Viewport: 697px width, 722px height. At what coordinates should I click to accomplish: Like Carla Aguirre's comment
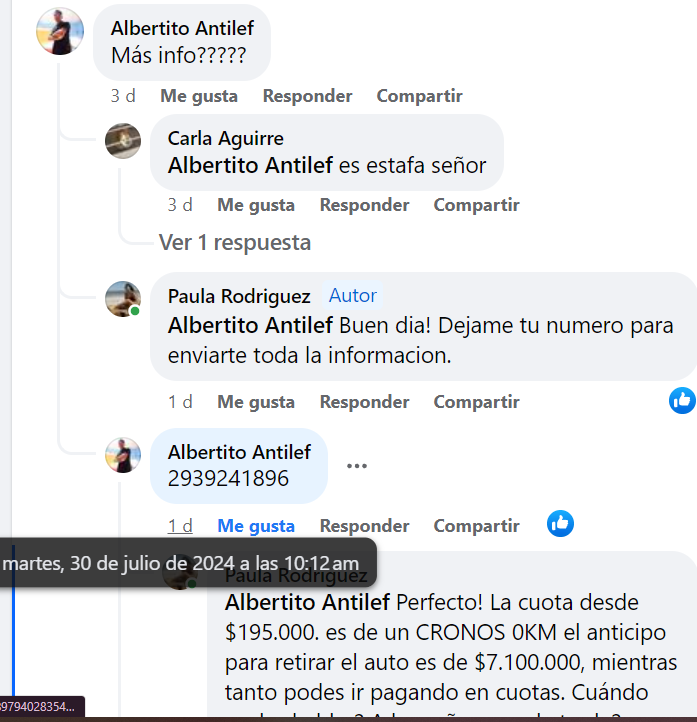[256, 205]
